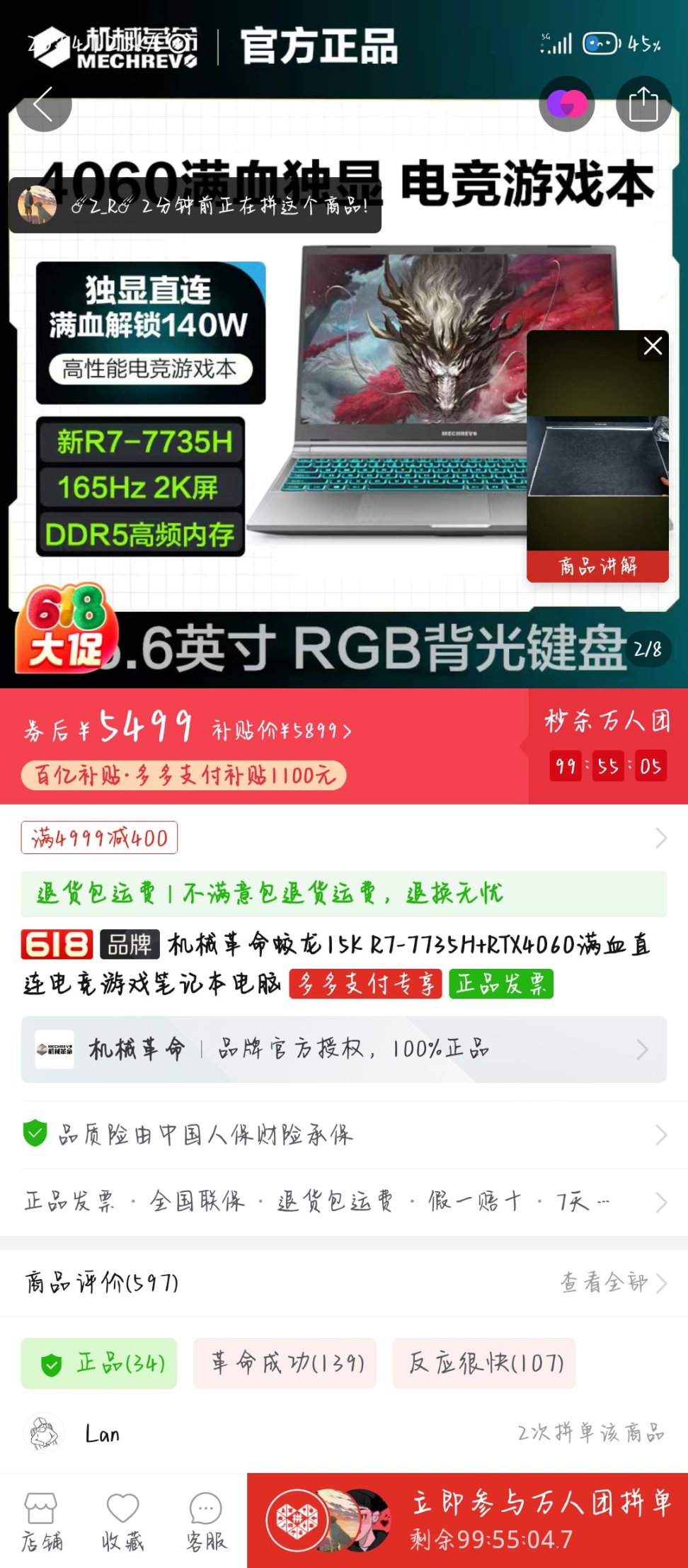Viewport: 688px width, 1568px height.
Task: Share this laptop product
Action: 643,105
